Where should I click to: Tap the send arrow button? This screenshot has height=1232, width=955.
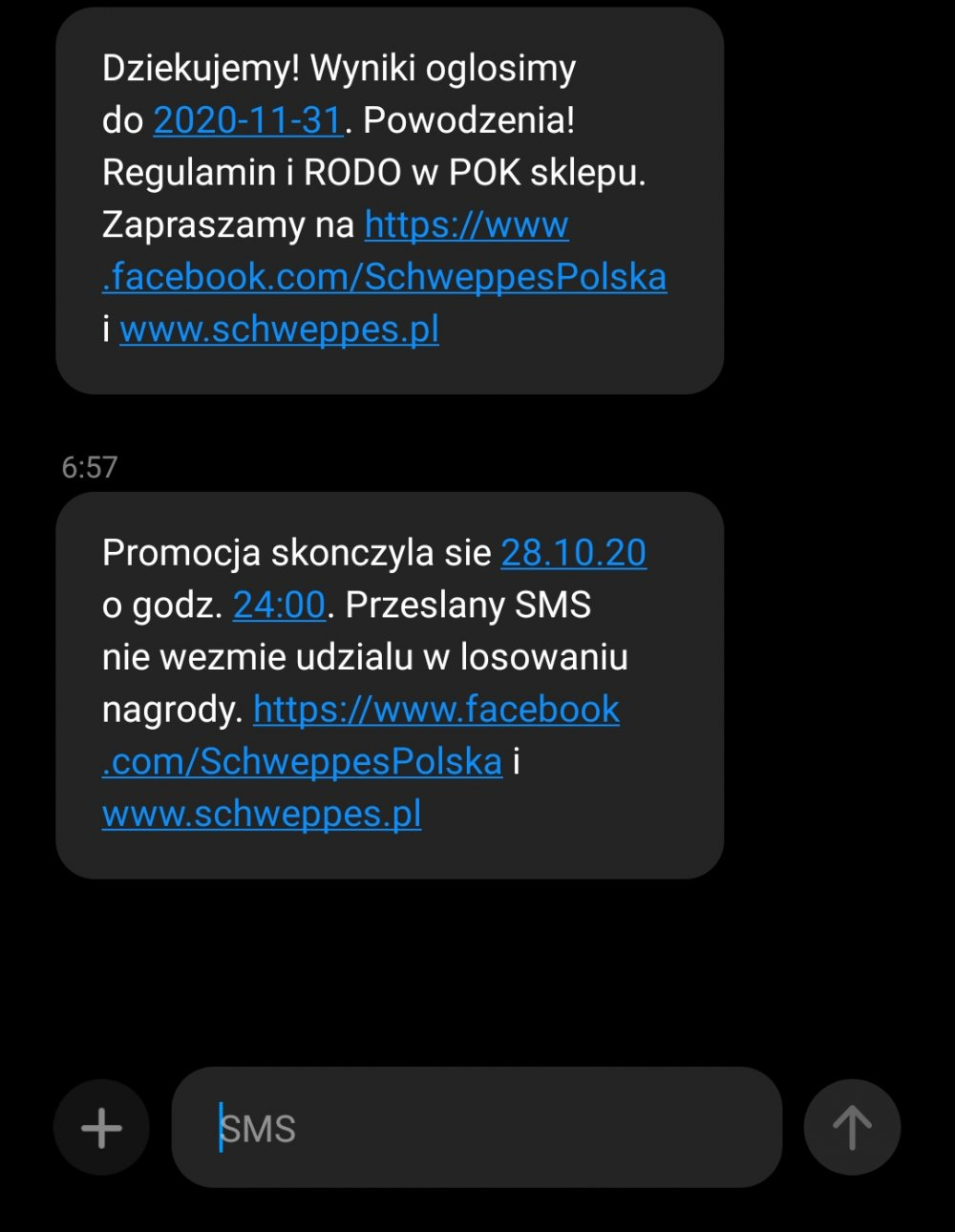click(852, 1128)
